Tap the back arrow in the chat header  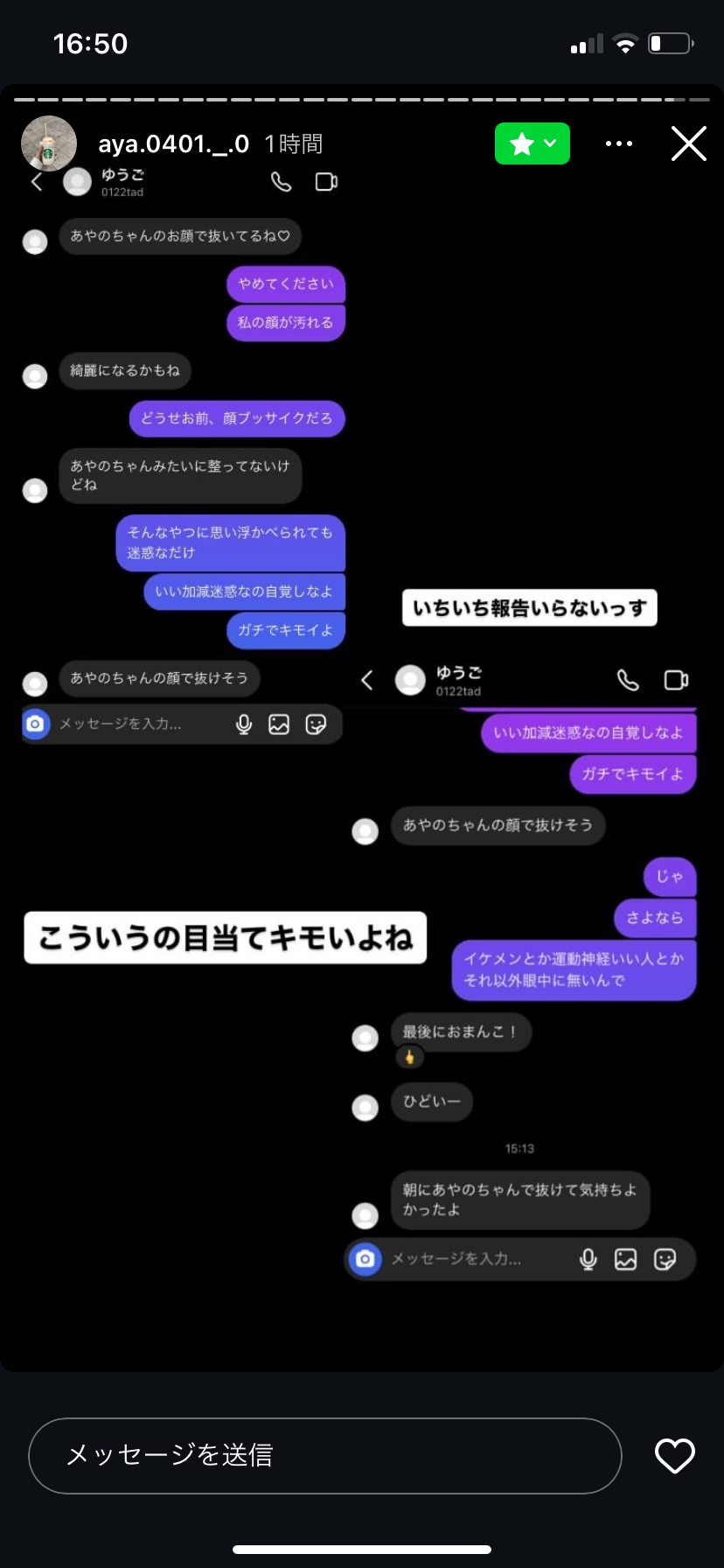pos(36,181)
